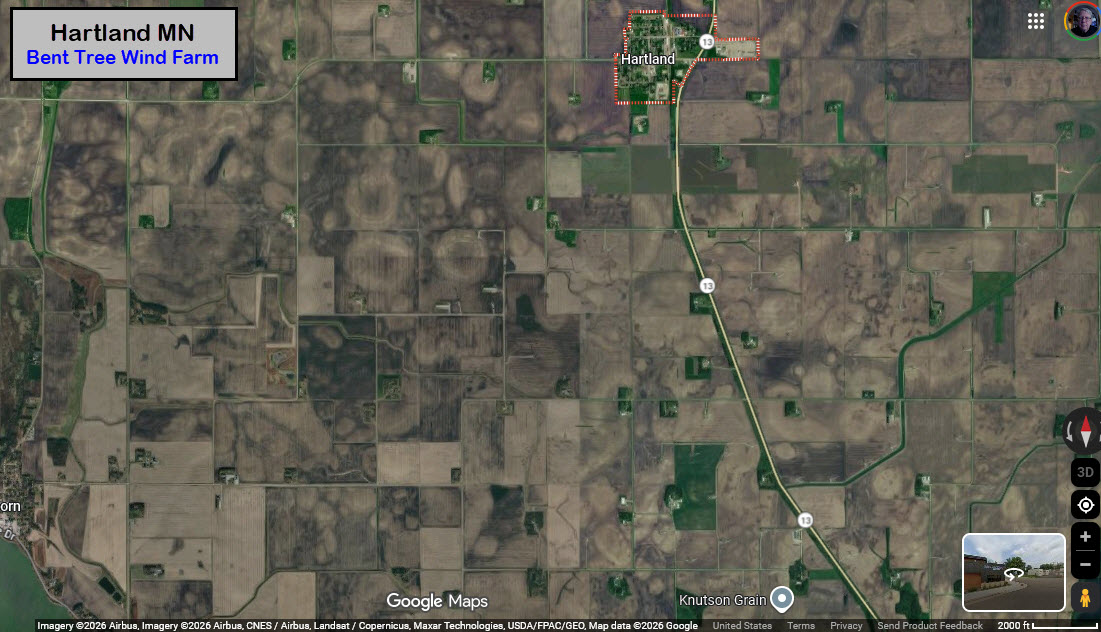Select the Hartland town label

(647, 60)
